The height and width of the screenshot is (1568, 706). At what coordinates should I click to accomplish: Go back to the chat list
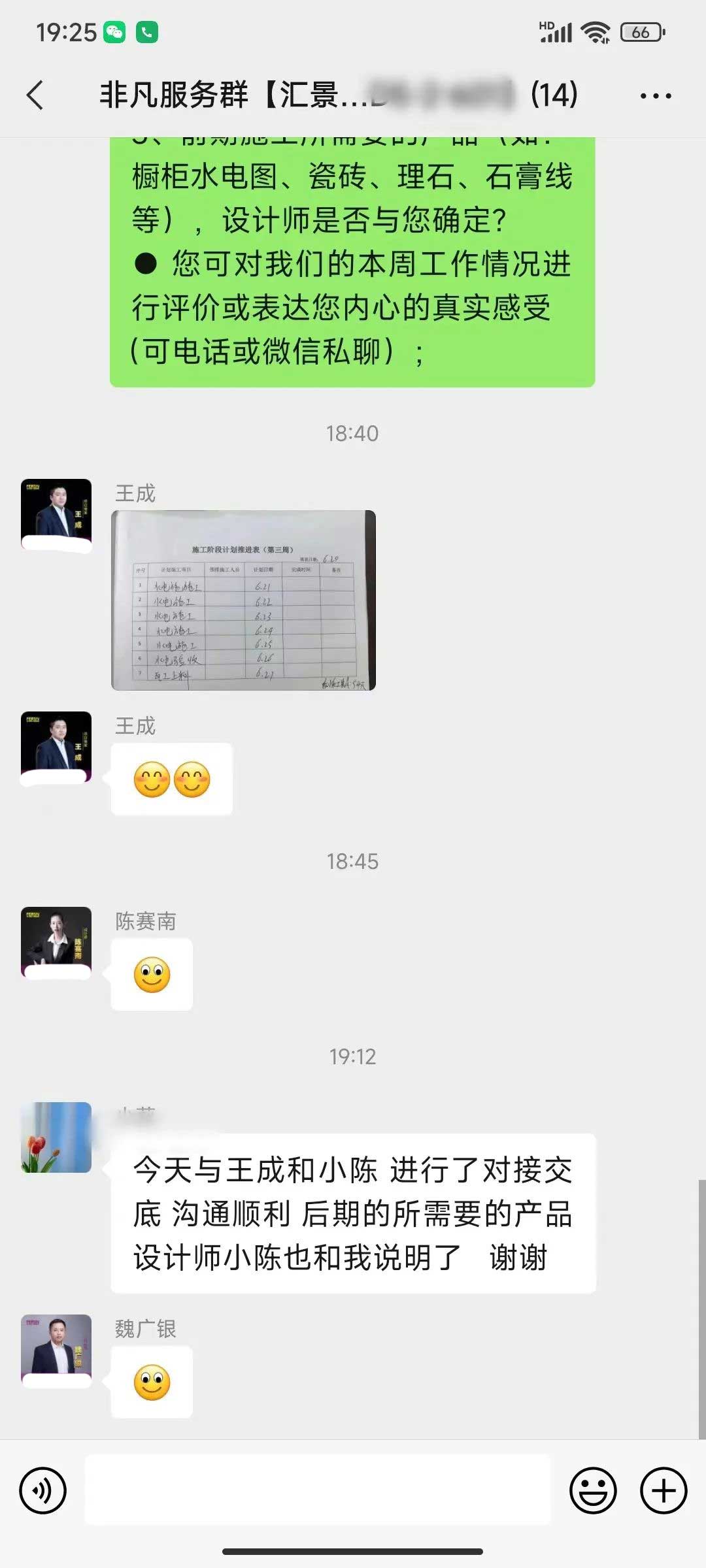36,95
